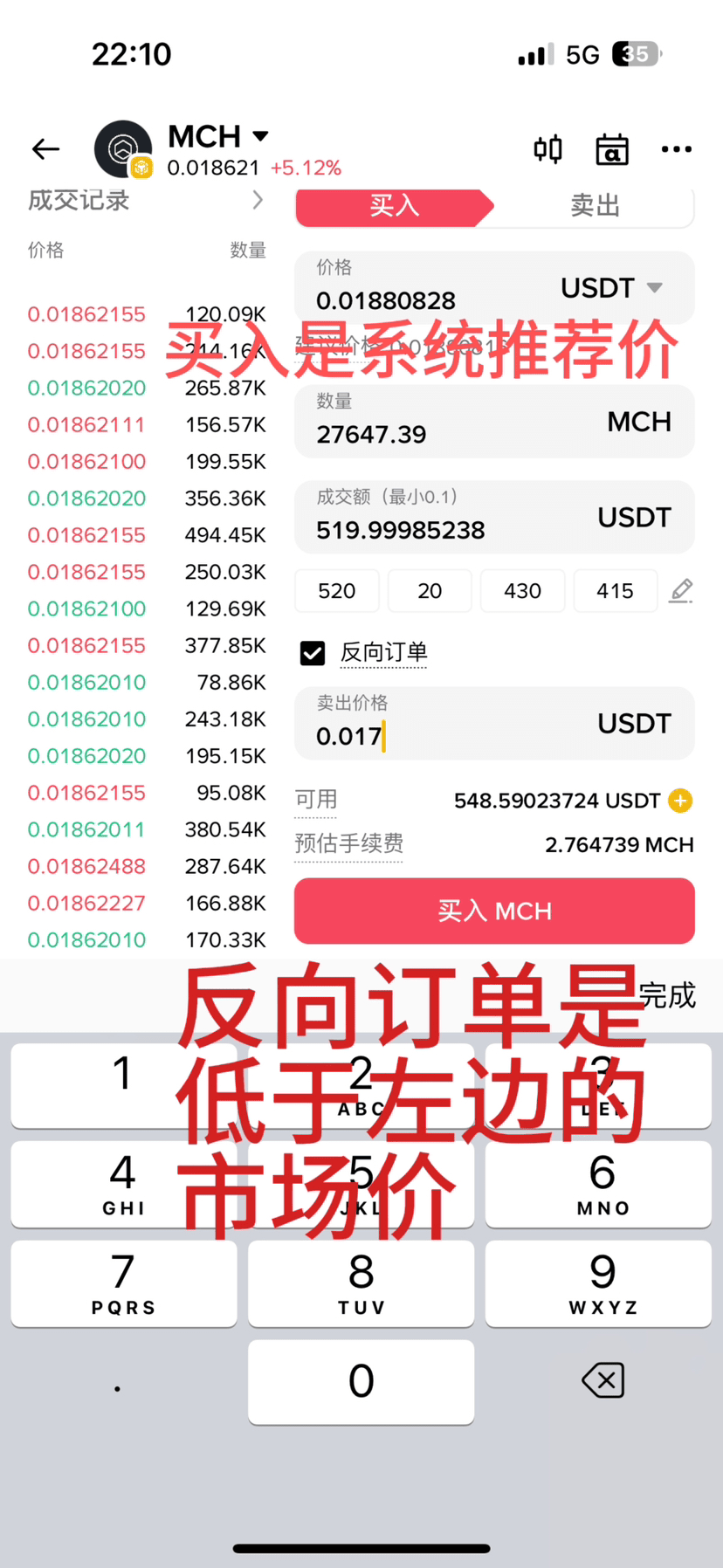Choose the 430 quick amount chip

(x=522, y=591)
